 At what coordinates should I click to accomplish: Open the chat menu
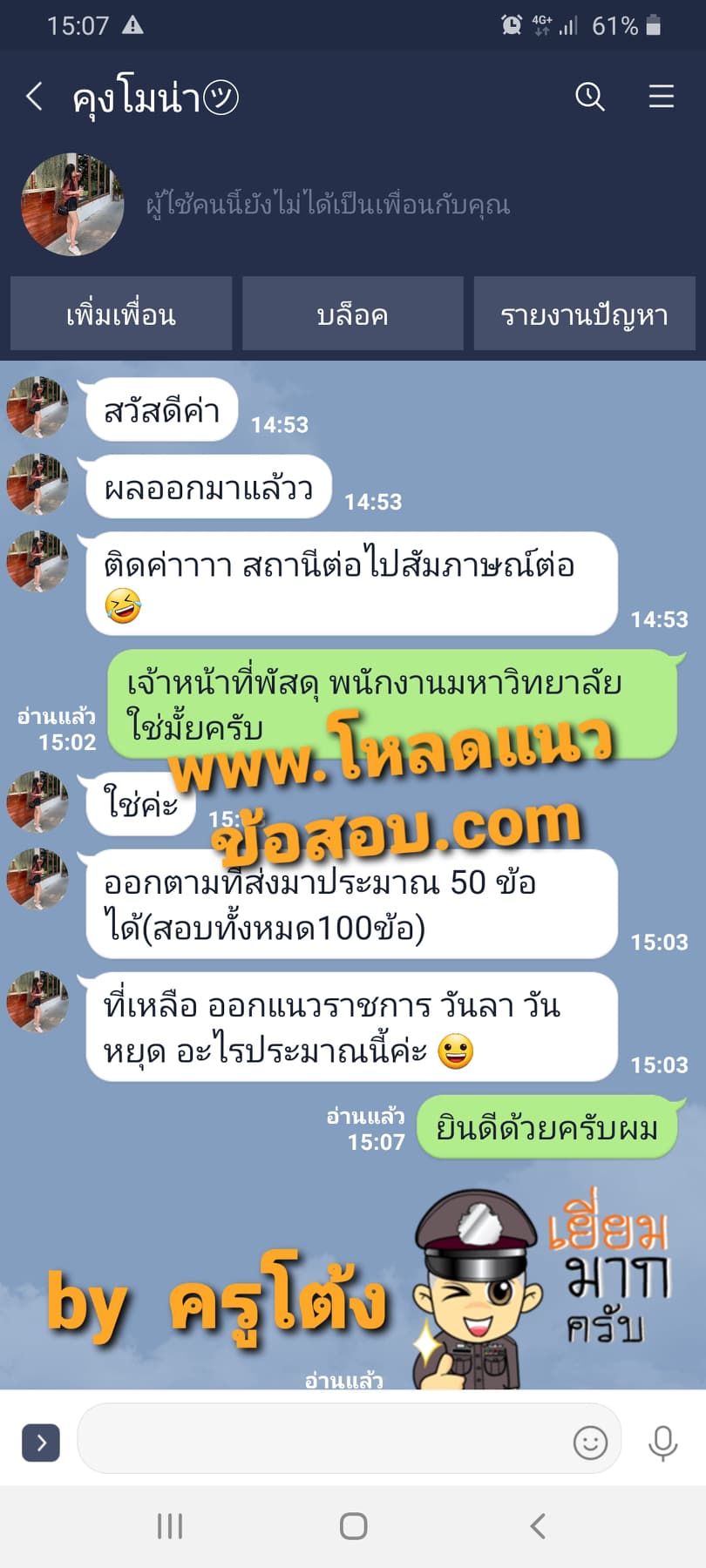(662, 96)
